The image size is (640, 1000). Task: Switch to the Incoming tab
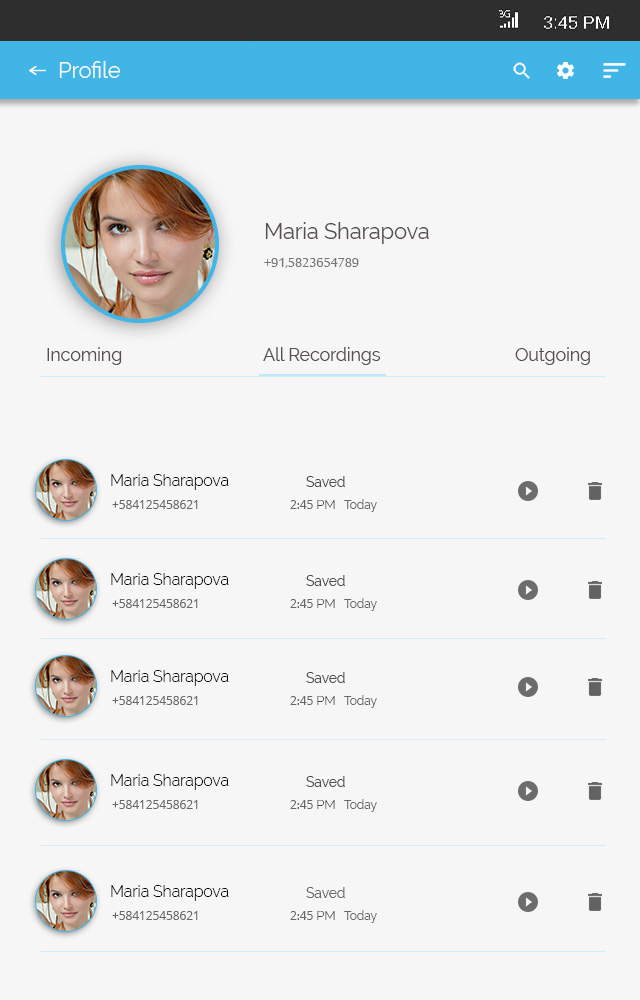coord(84,355)
